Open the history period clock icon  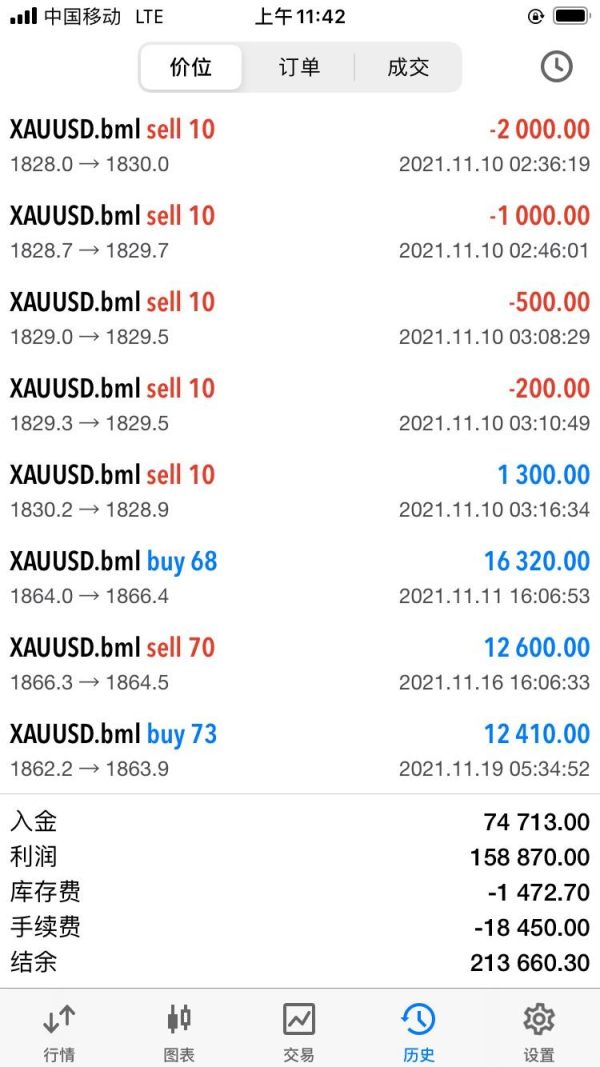pyautogui.click(x=556, y=67)
